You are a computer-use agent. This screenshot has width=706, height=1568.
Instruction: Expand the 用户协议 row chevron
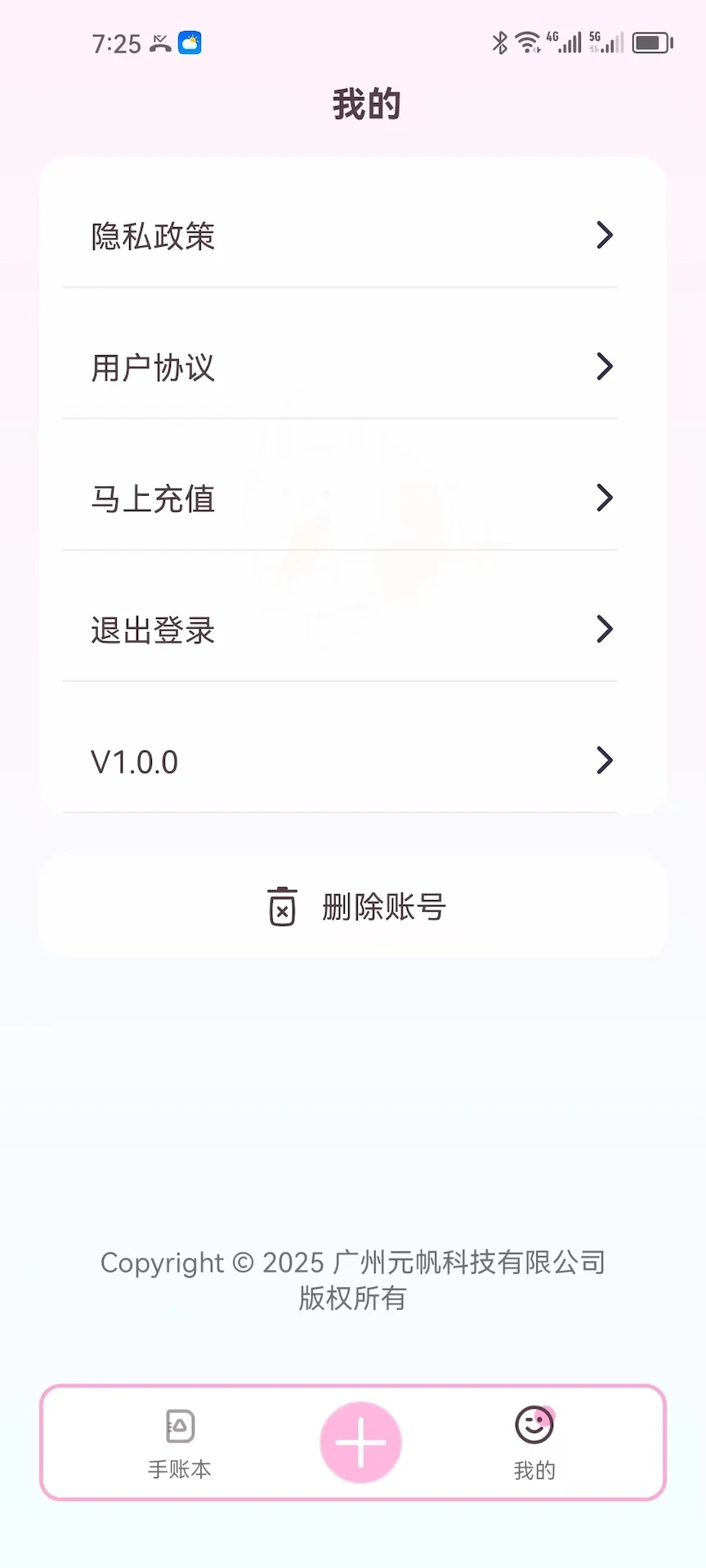click(x=604, y=367)
